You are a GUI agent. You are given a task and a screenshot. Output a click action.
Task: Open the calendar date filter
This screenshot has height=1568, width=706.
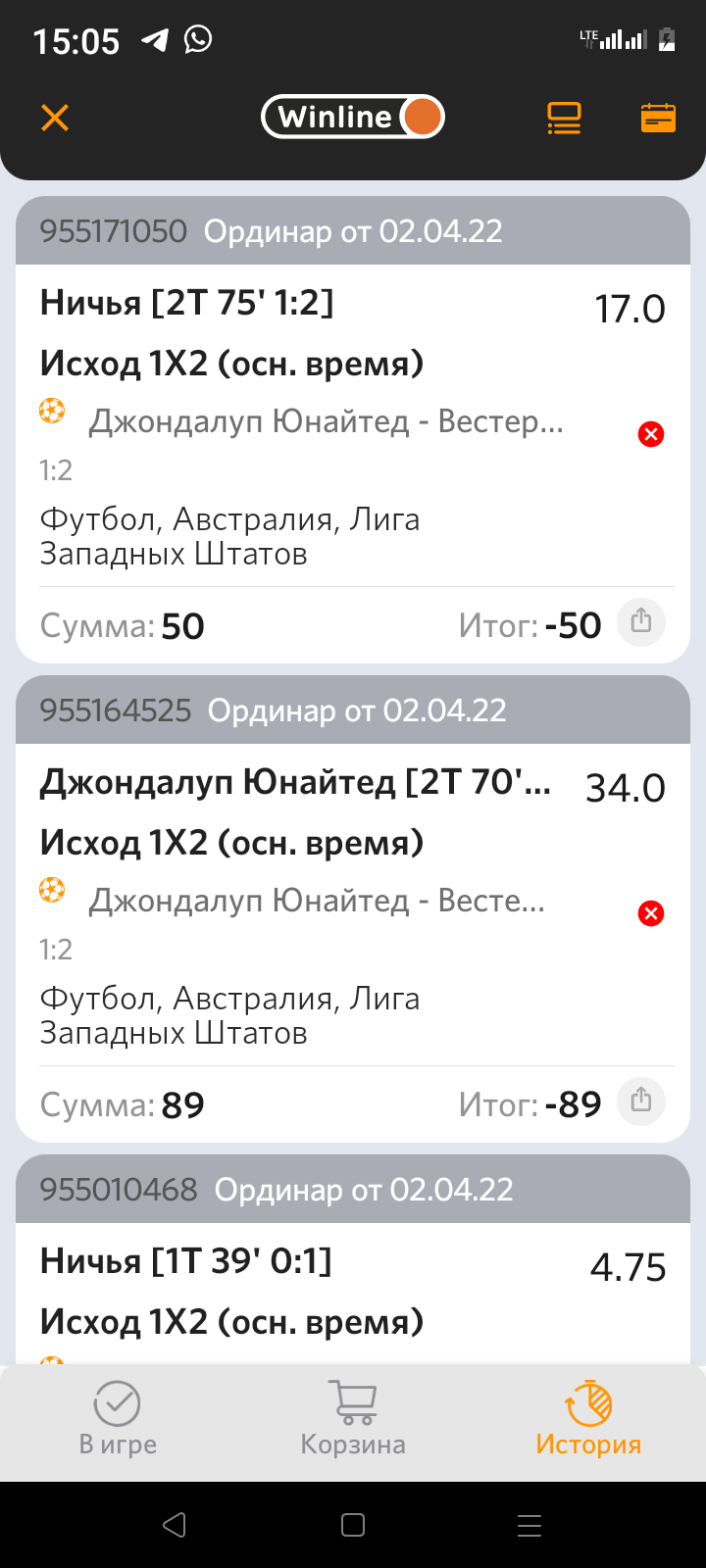pyautogui.click(x=658, y=118)
